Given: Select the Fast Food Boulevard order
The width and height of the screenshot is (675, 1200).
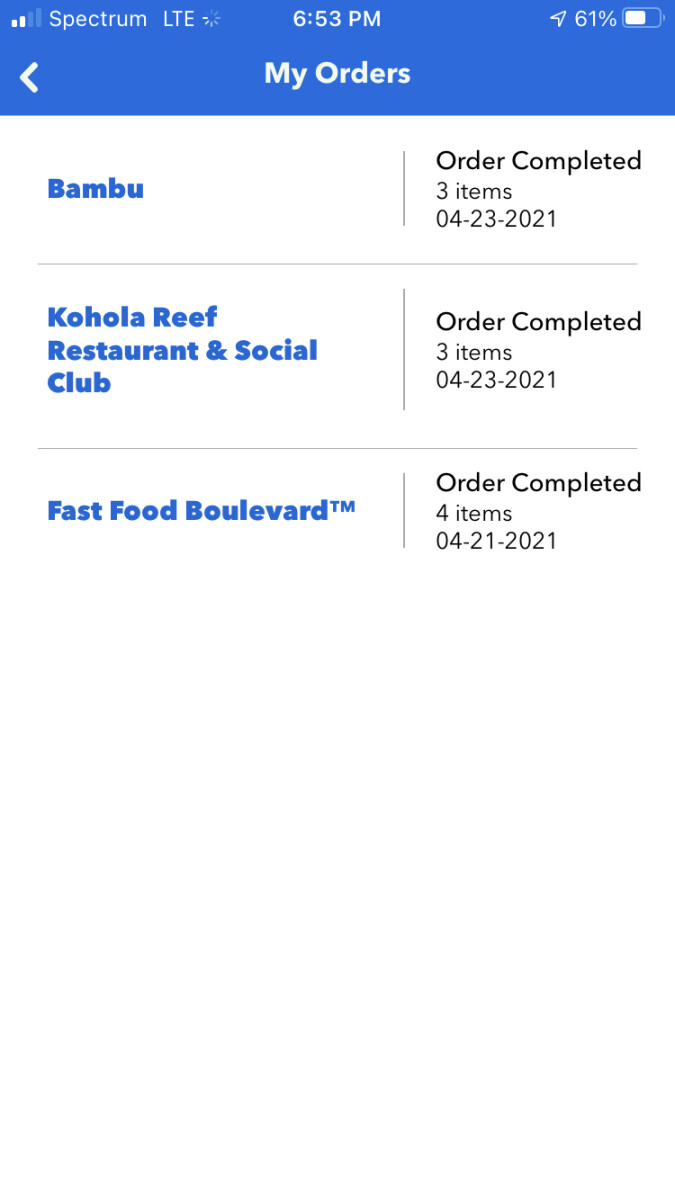Looking at the screenshot, I should (201, 511).
